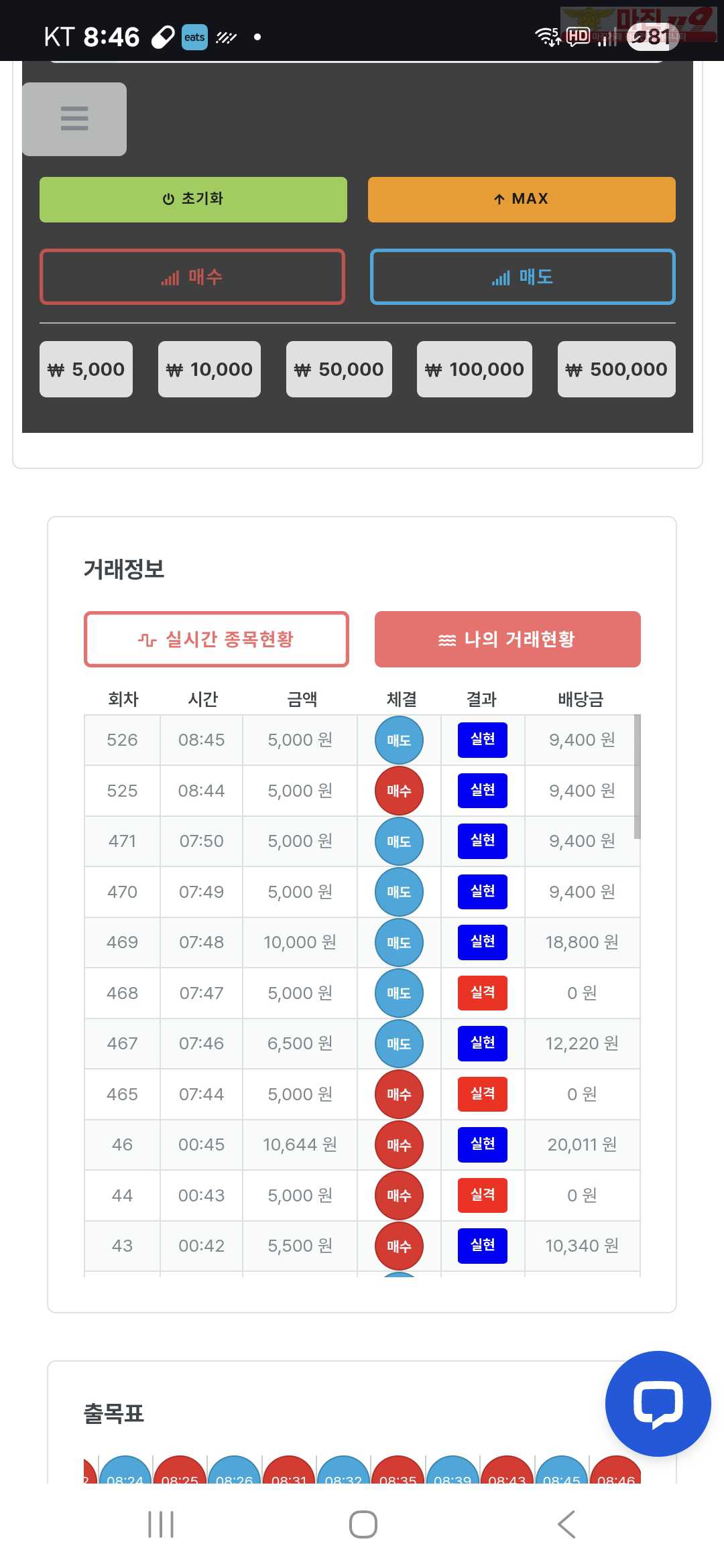Switch to 실시간 종목현황 tab
Screen dimensions: 724x1568
(217, 639)
